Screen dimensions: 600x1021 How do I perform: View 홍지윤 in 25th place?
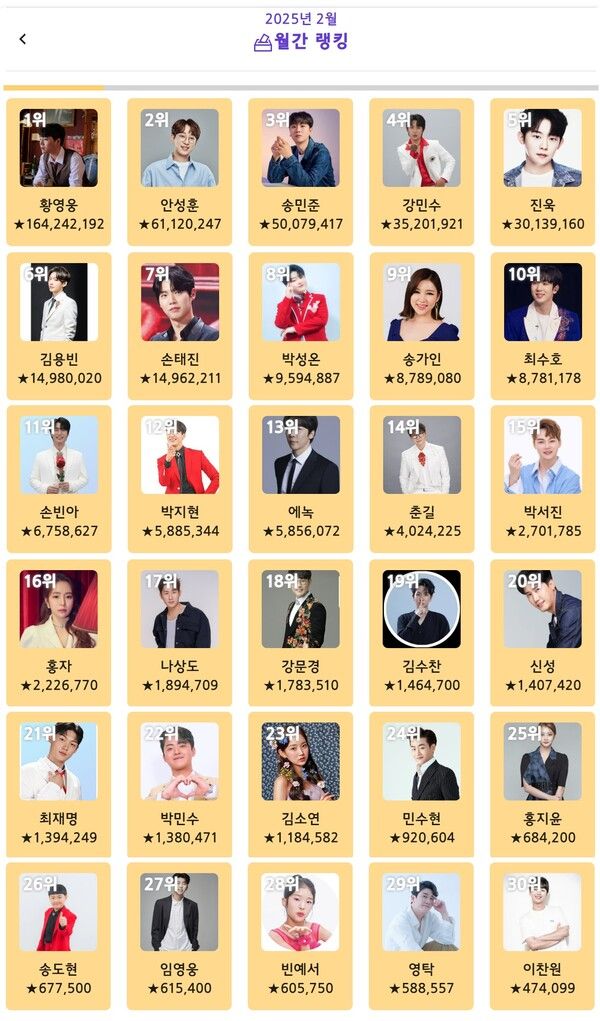(543, 785)
